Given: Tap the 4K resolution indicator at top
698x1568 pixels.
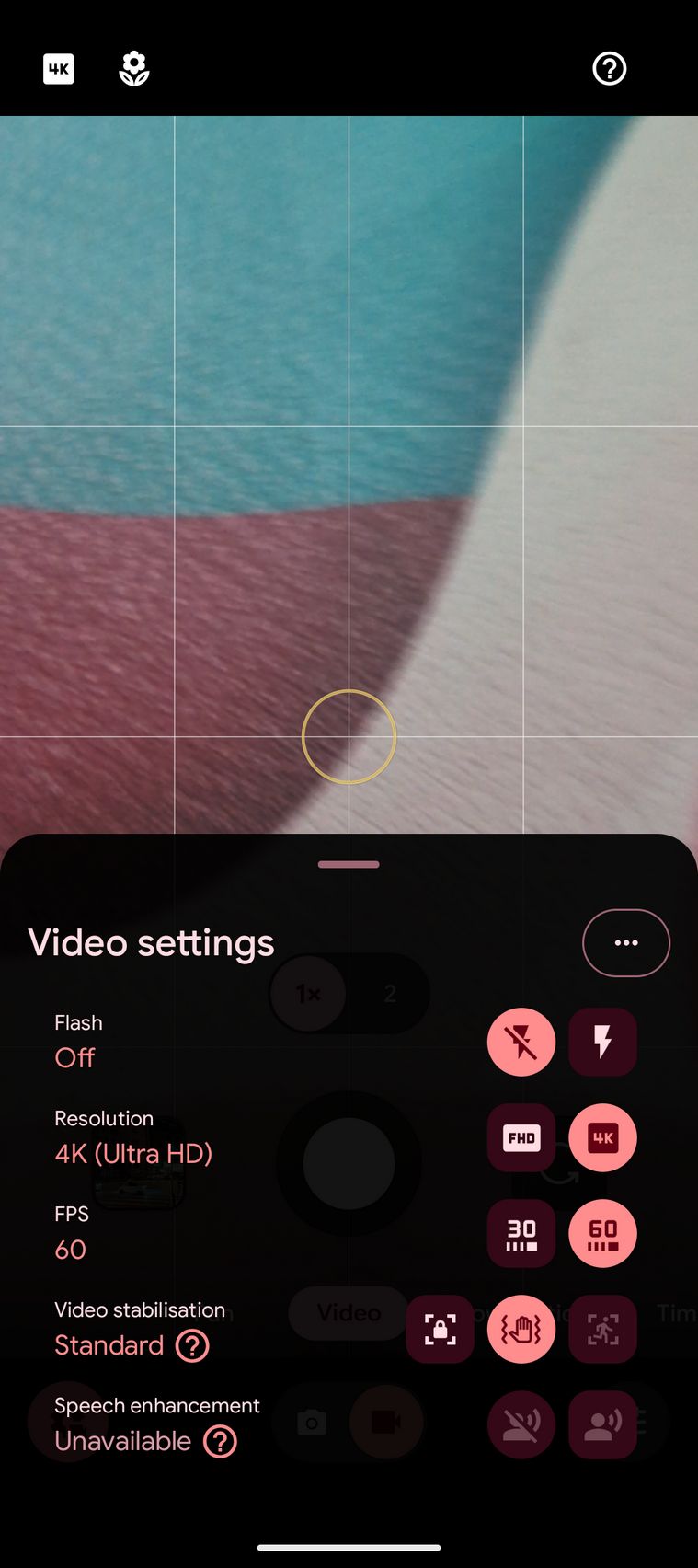Looking at the screenshot, I should (59, 68).
